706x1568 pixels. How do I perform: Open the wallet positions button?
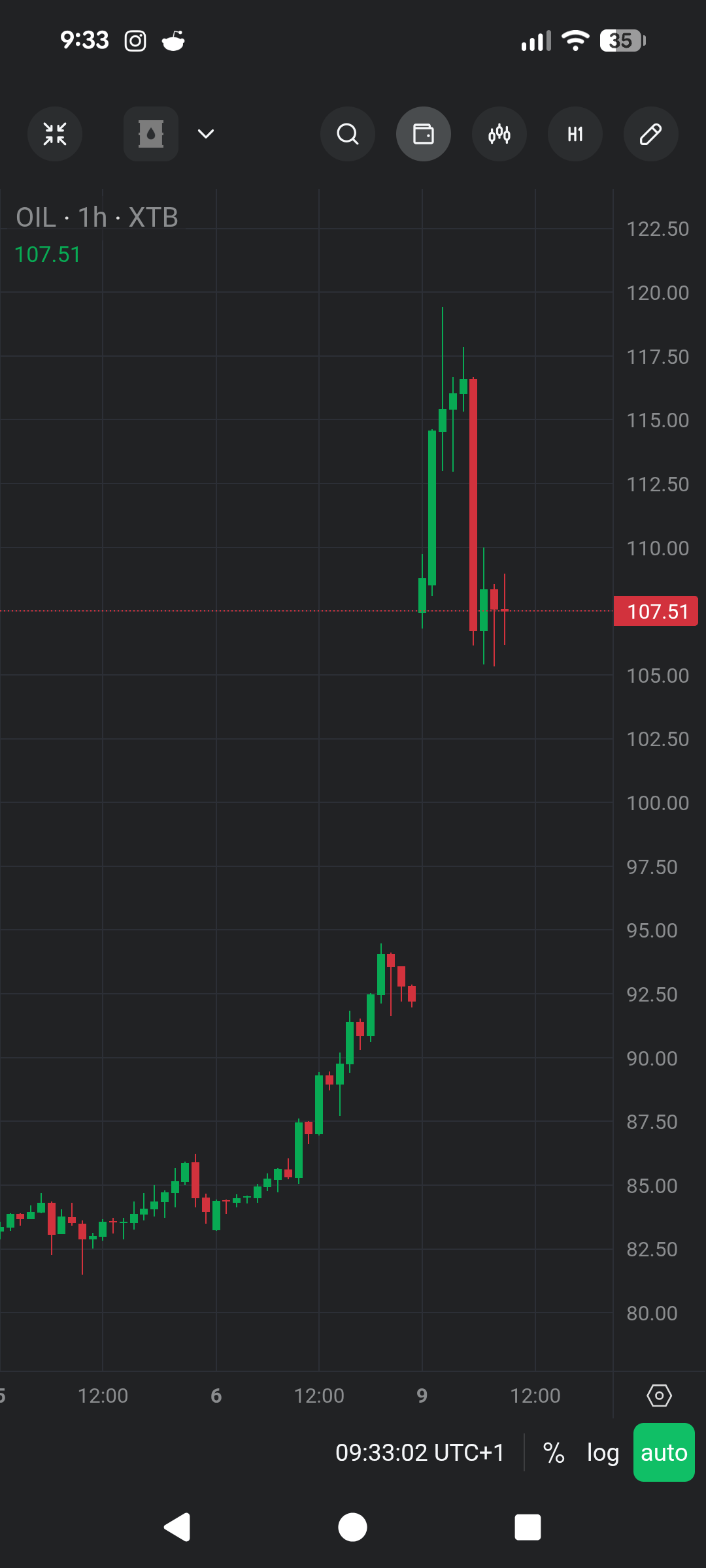[424, 134]
